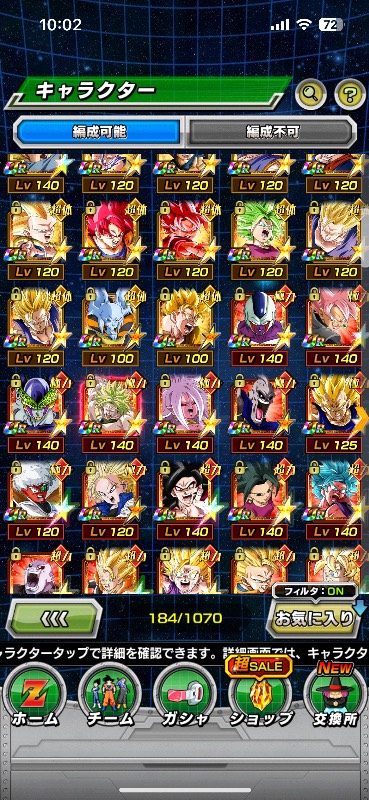Screen dimensions: 369x800
Task: Open the green-haired Kale Lv 120 card
Action: 260,240
